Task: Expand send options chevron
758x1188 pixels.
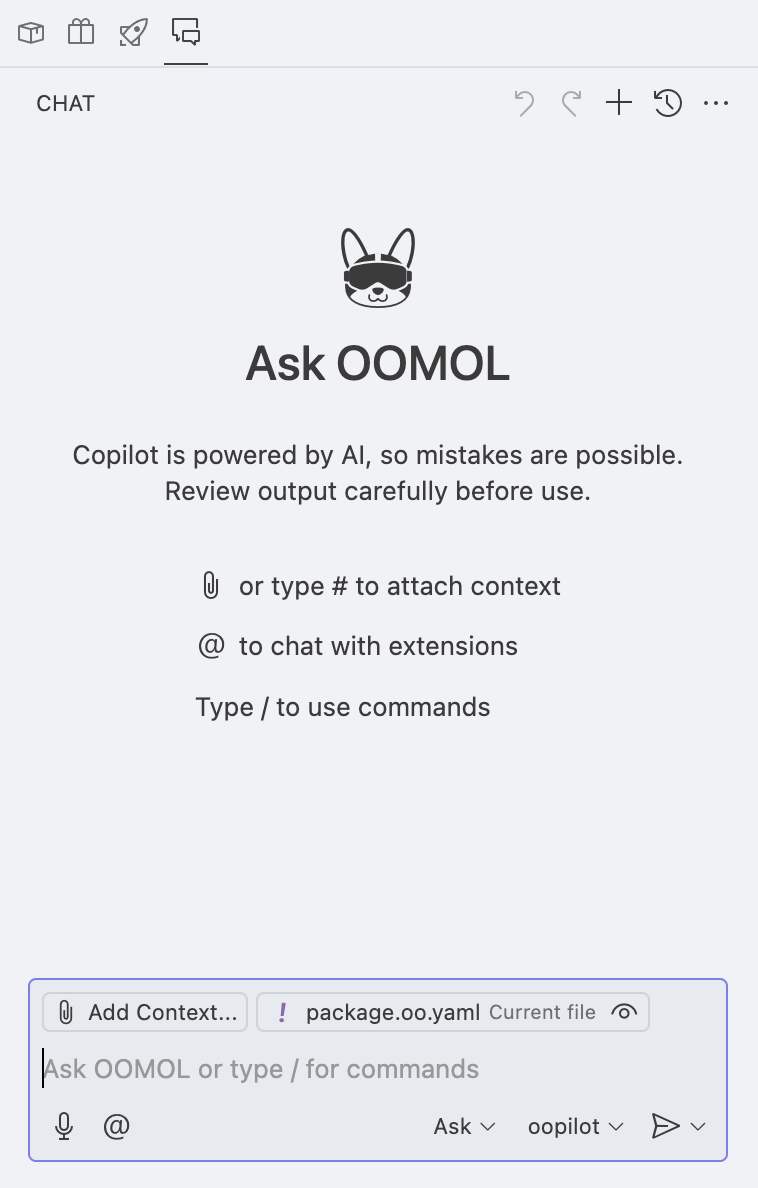Action: (x=699, y=1127)
